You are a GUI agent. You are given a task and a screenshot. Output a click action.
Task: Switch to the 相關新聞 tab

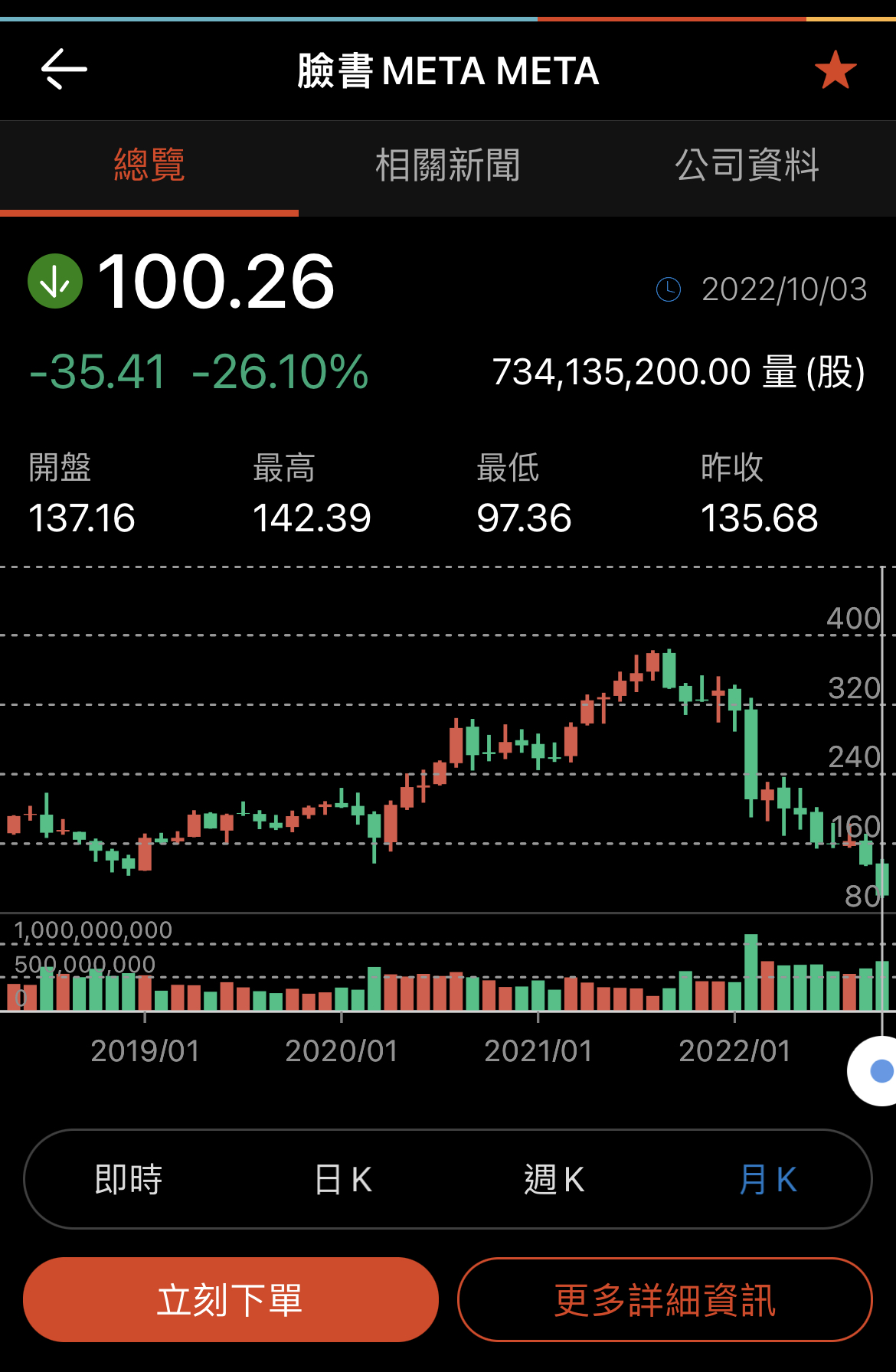(447, 166)
